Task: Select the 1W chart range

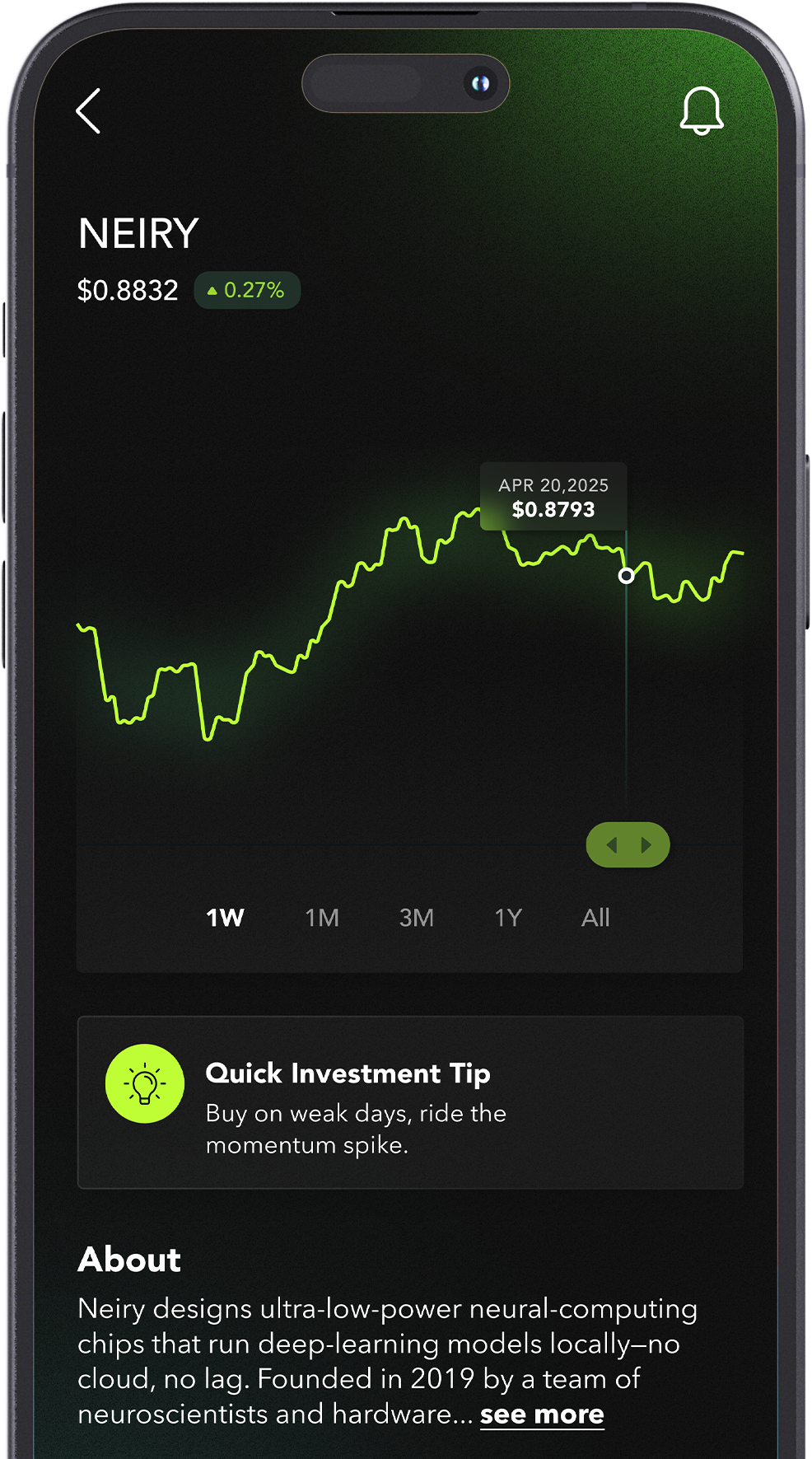Action: coord(225,918)
